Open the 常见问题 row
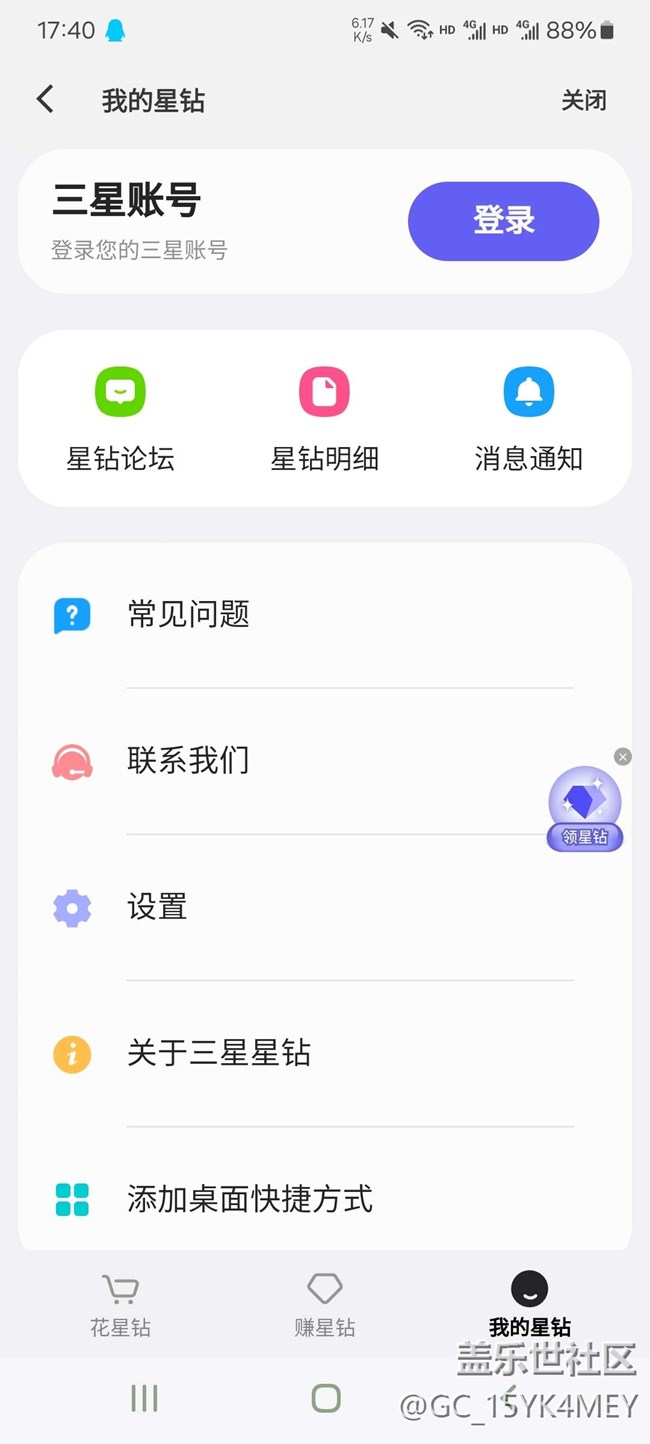Viewport: 650px width, 1444px height. pyautogui.click(x=325, y=615)
